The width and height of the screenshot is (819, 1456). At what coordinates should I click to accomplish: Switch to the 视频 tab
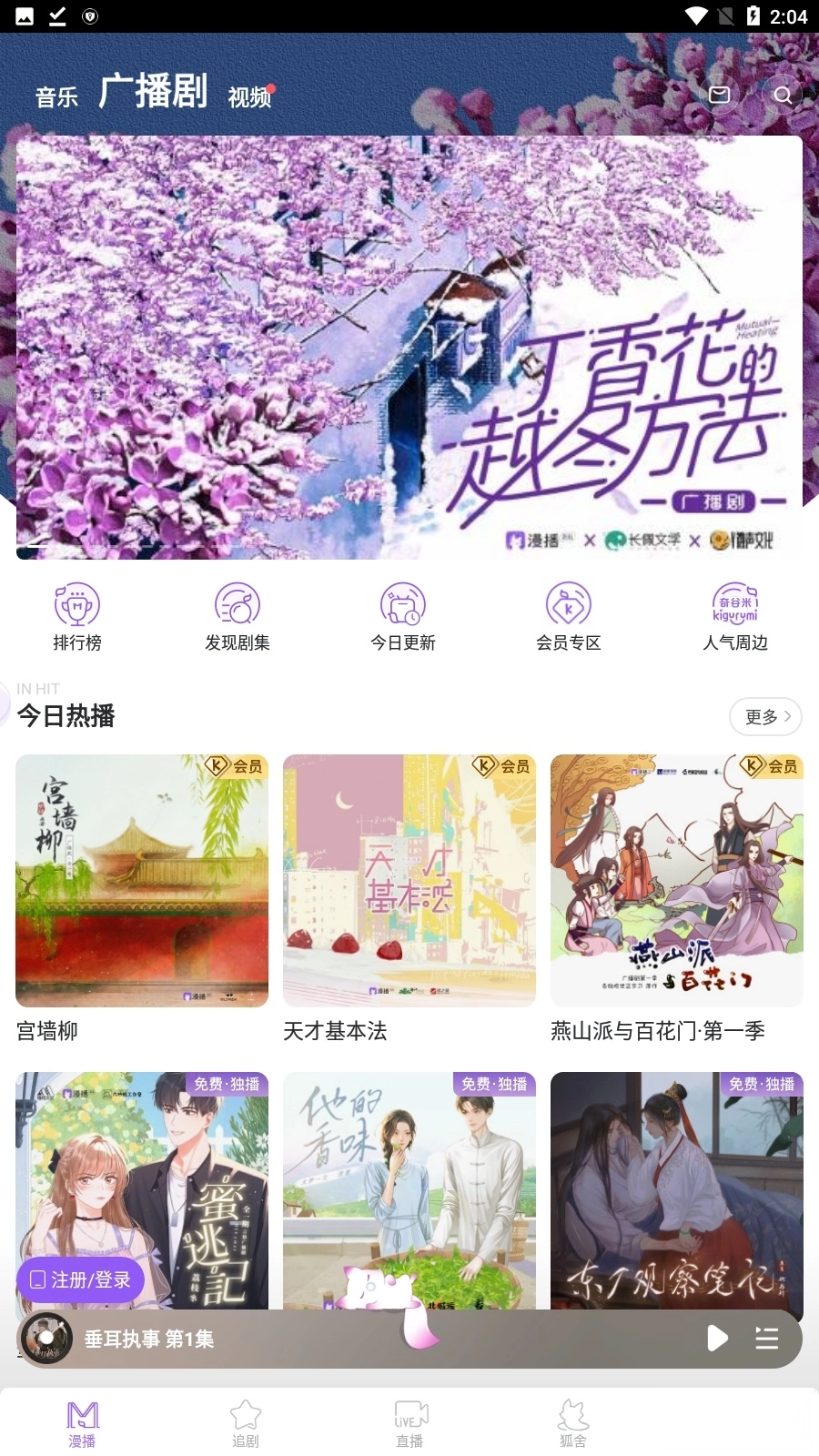pyautogui.click(x=249, y=96)
